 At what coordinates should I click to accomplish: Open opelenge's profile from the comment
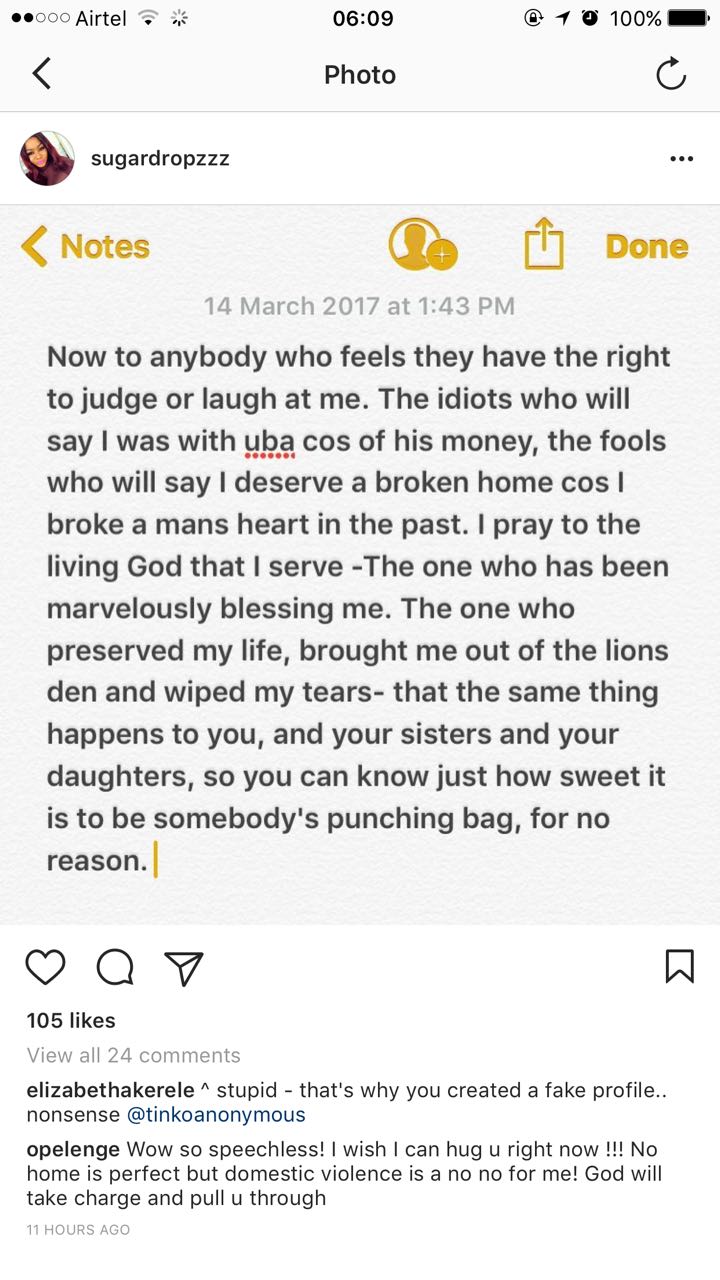[x=73, y=1149]
